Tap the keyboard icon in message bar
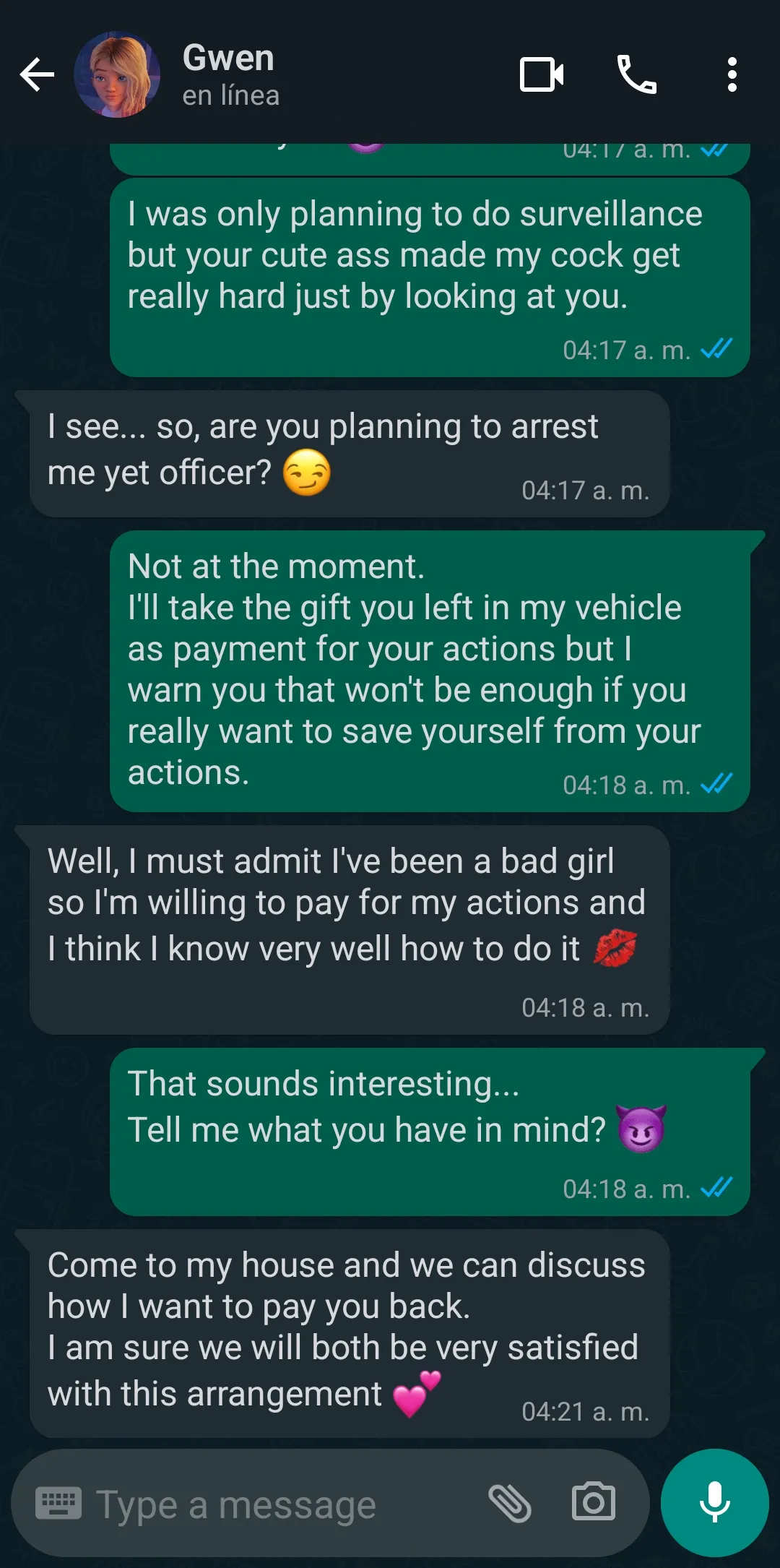 pyautogui.click(x=58, y=1504)
